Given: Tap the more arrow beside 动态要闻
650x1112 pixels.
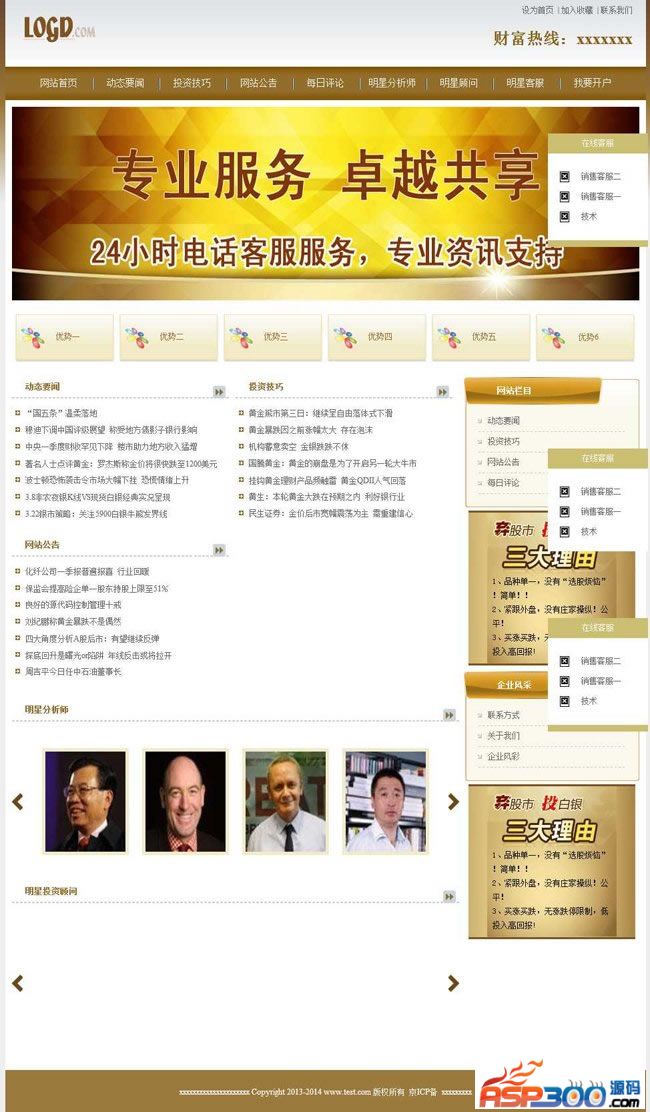Looking at the screenshot, I should 219,391.
